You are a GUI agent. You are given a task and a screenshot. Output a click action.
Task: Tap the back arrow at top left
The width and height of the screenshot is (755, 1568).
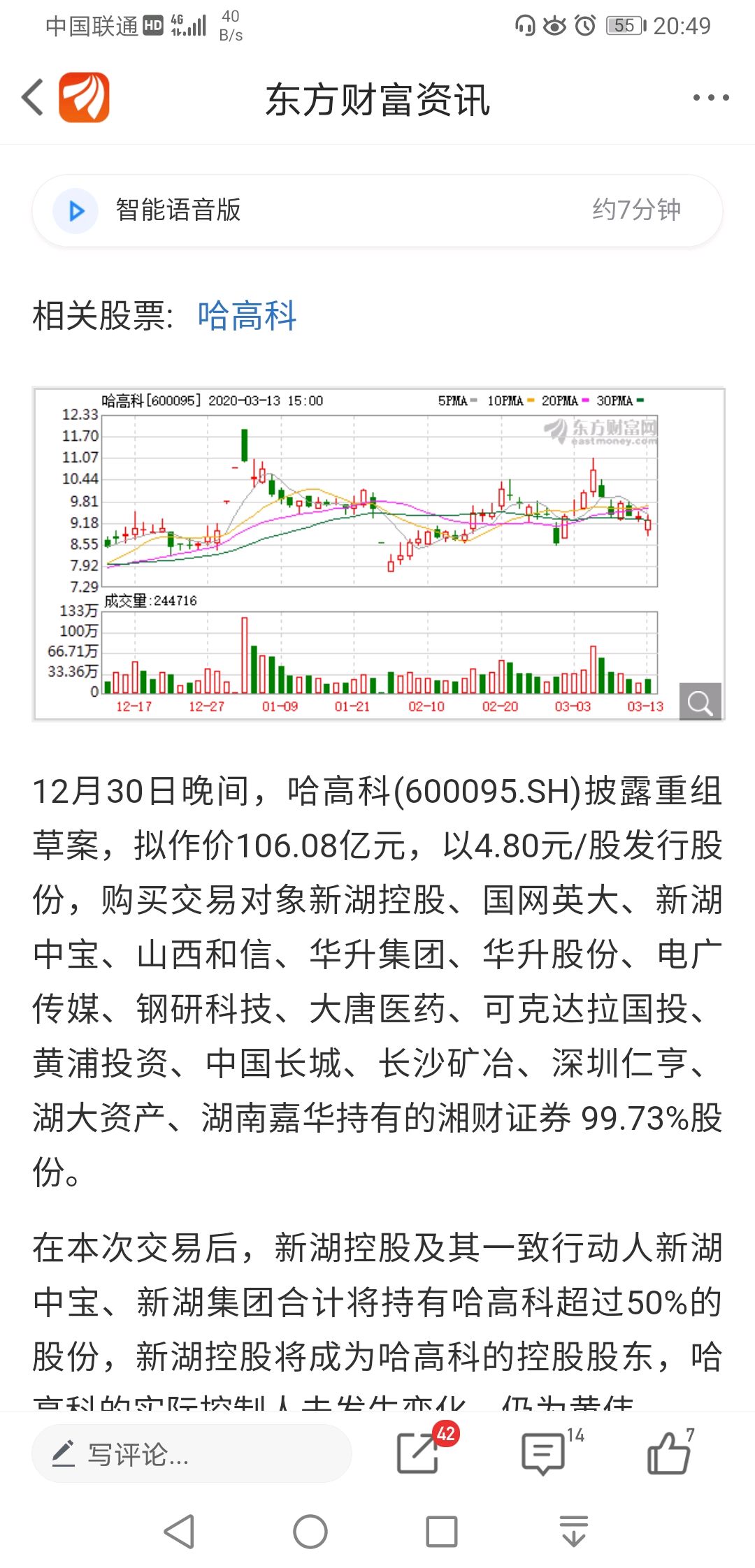31,98
